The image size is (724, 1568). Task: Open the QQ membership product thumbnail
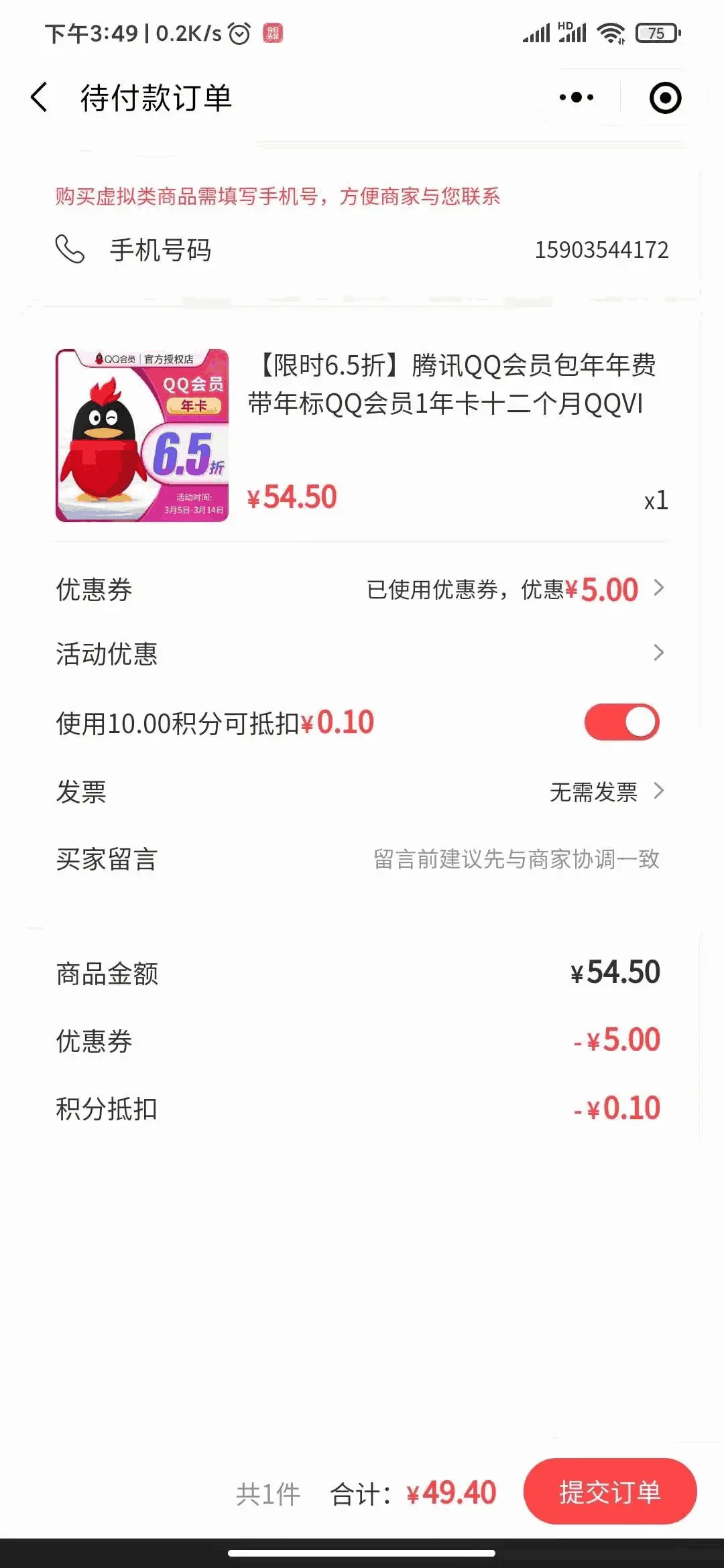[142, 436]
